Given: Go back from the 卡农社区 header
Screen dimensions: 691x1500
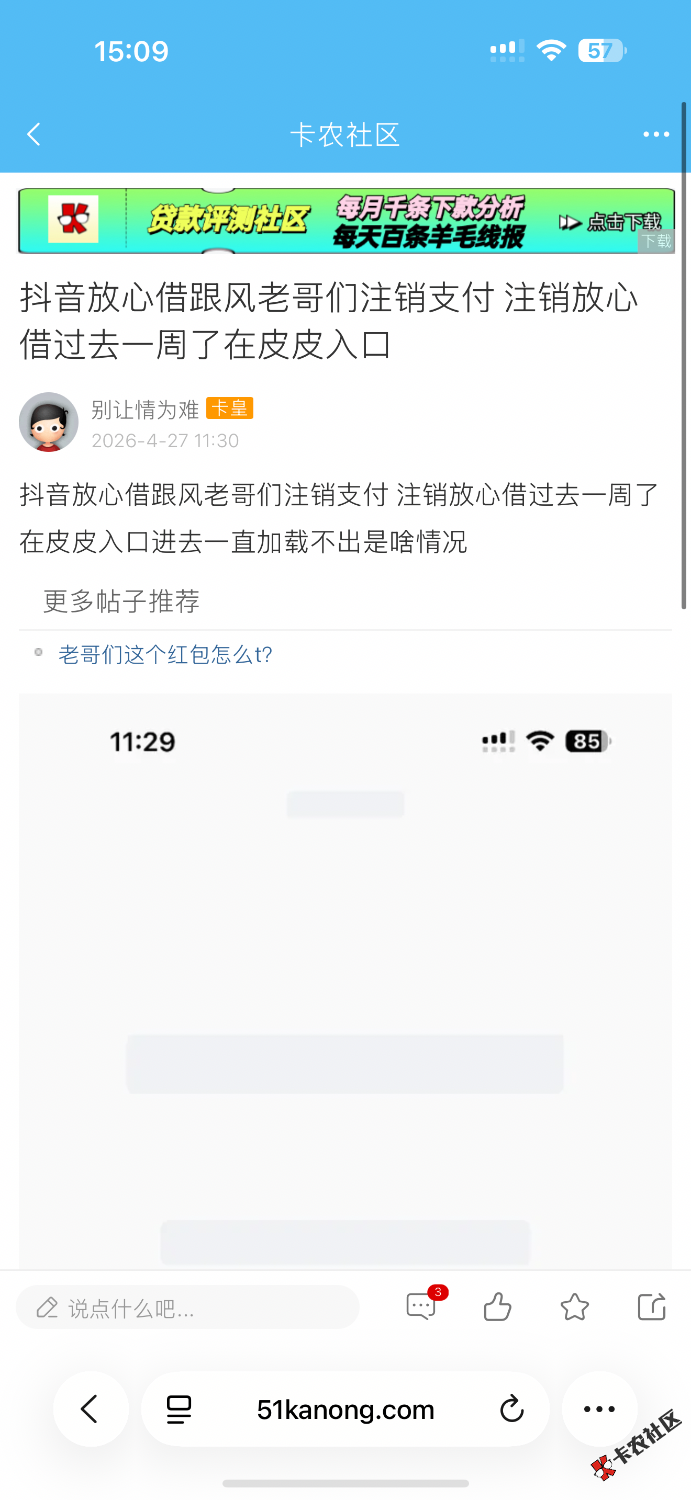Looking at the screenshot, I should coord(34,135).
